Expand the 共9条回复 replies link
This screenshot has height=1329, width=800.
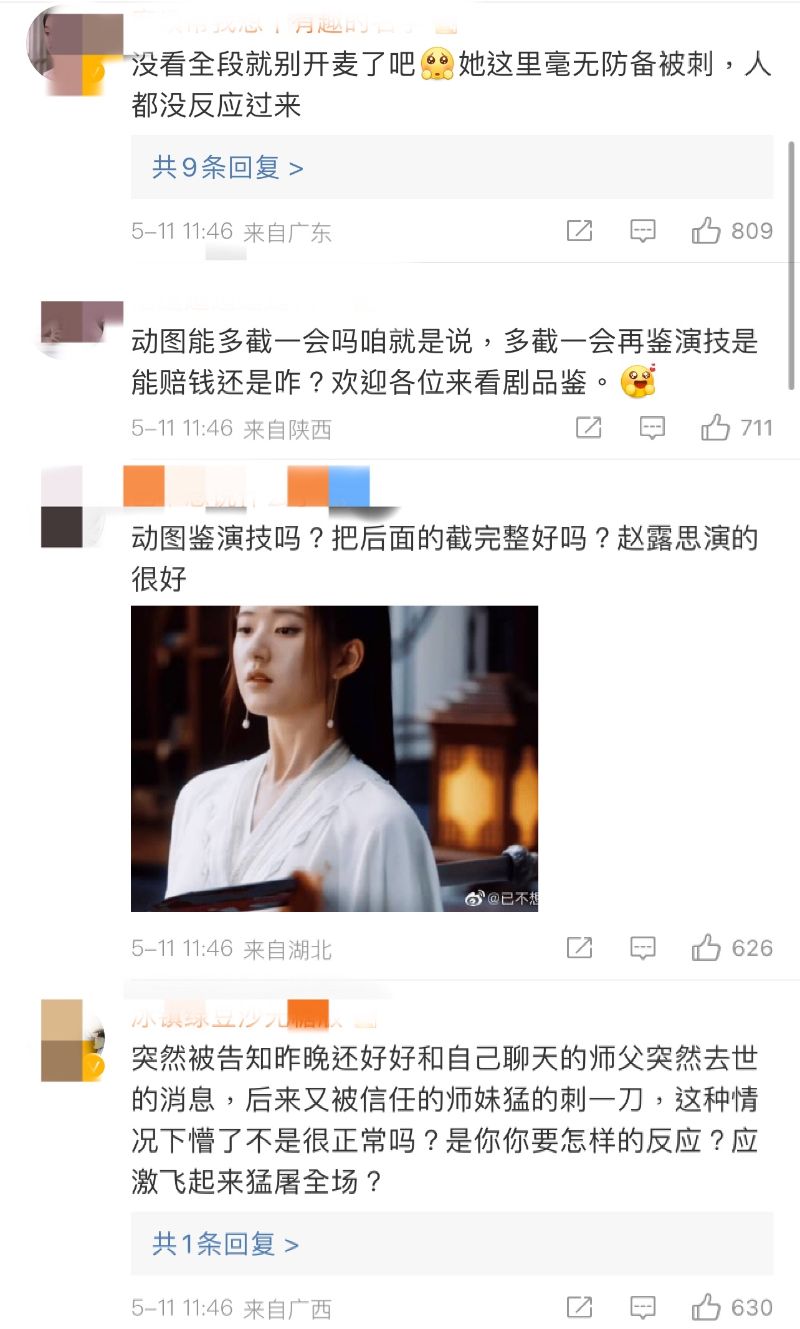227,167
